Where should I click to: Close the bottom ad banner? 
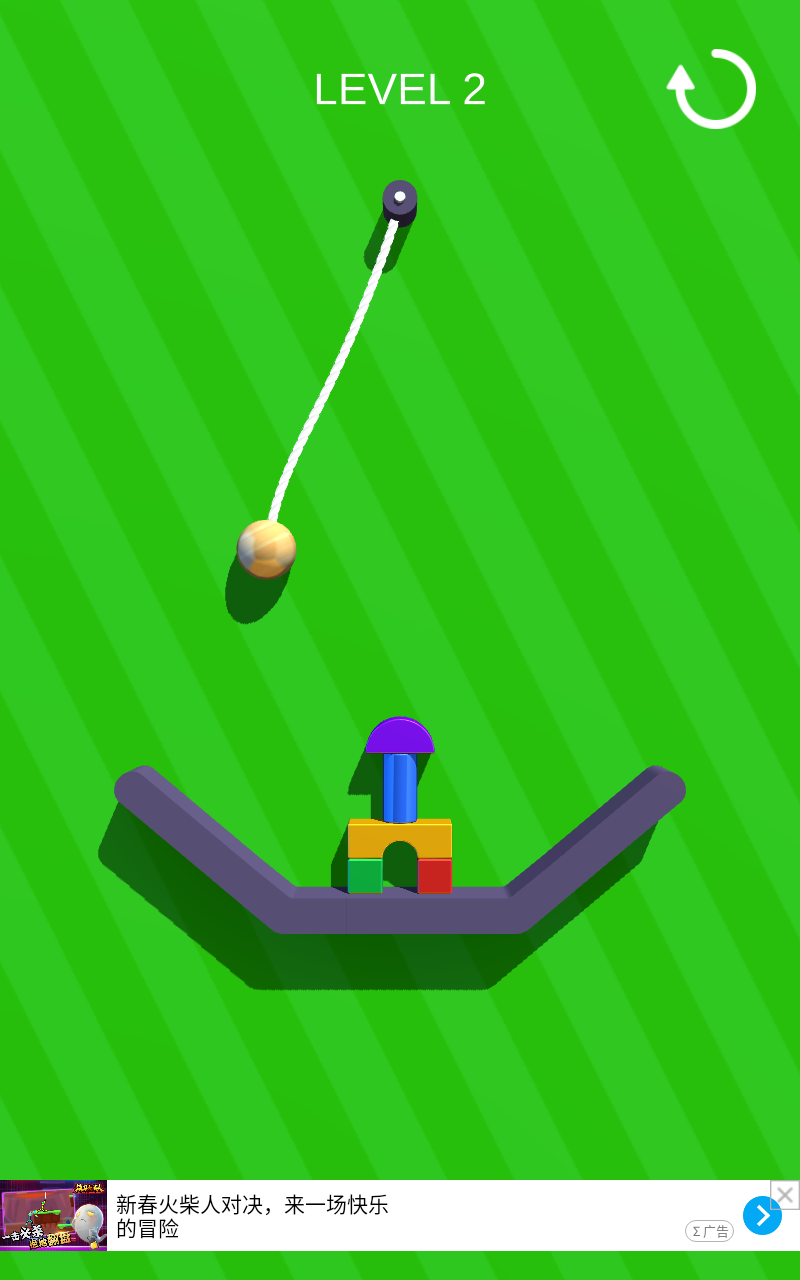tap(785, 1195)
